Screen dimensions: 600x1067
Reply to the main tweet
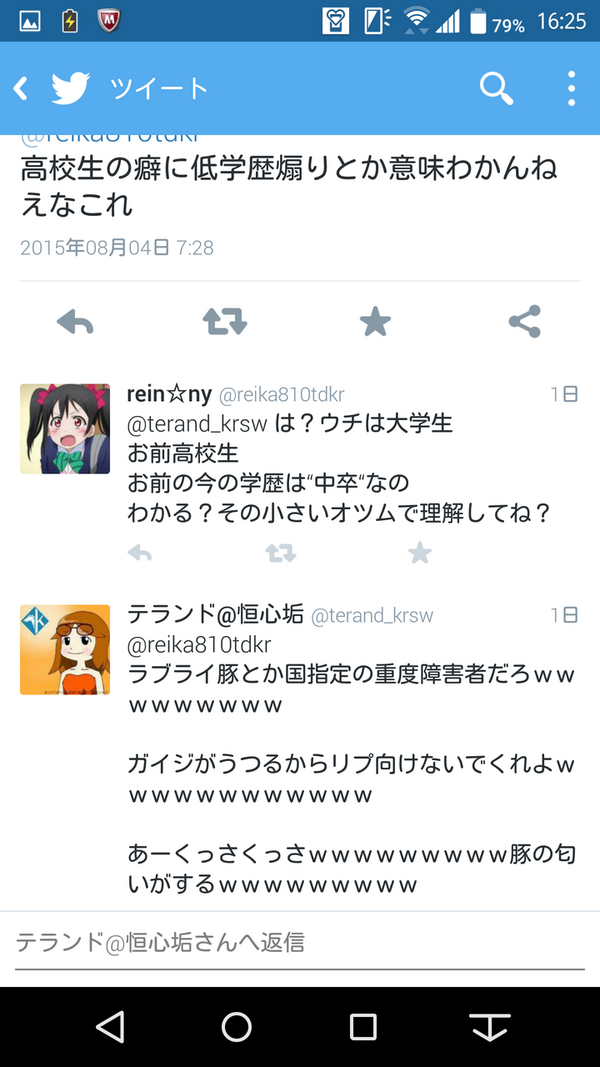tap(75, 322)
